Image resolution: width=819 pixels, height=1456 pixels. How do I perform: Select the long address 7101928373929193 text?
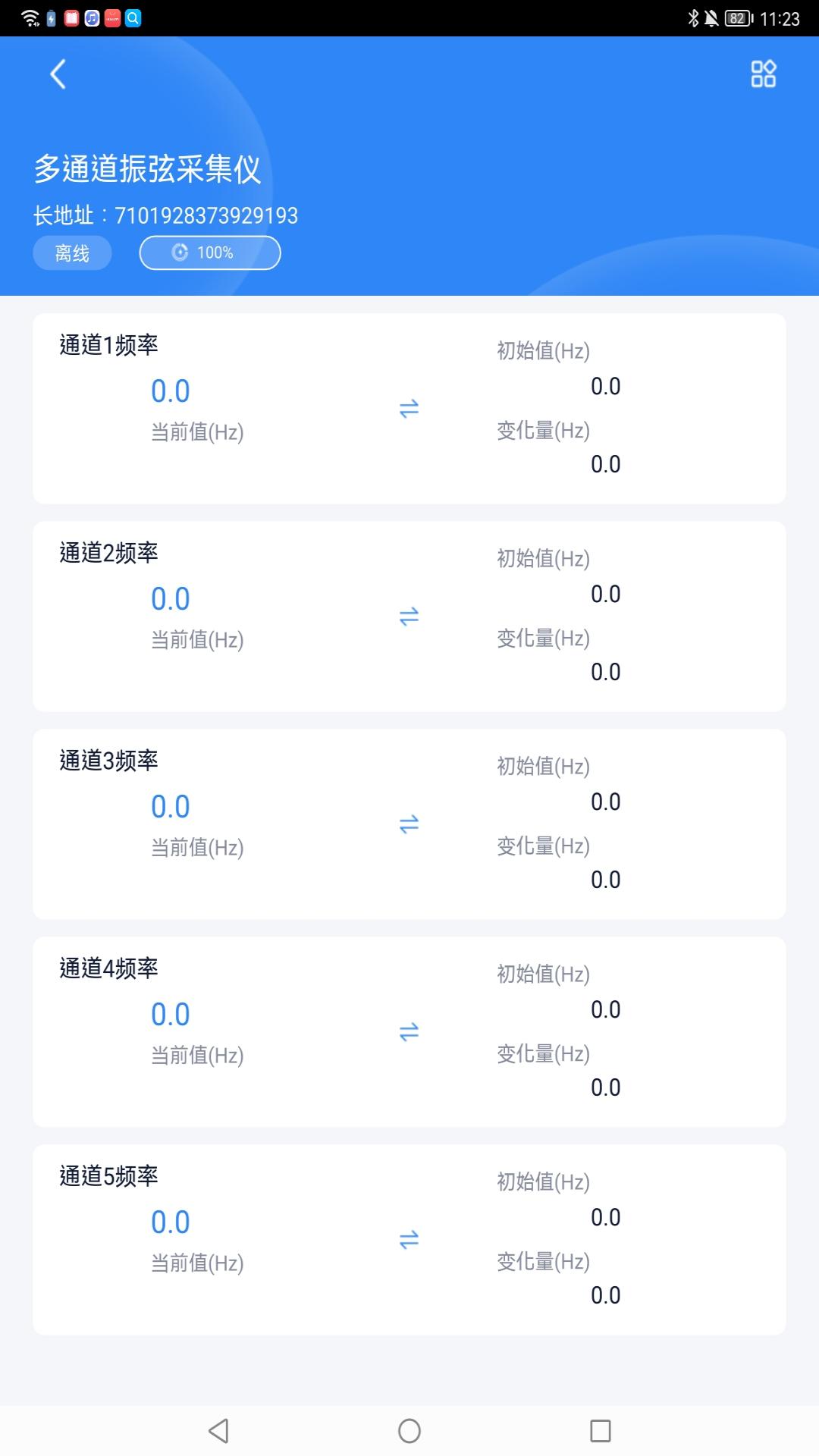coord(165,215)
